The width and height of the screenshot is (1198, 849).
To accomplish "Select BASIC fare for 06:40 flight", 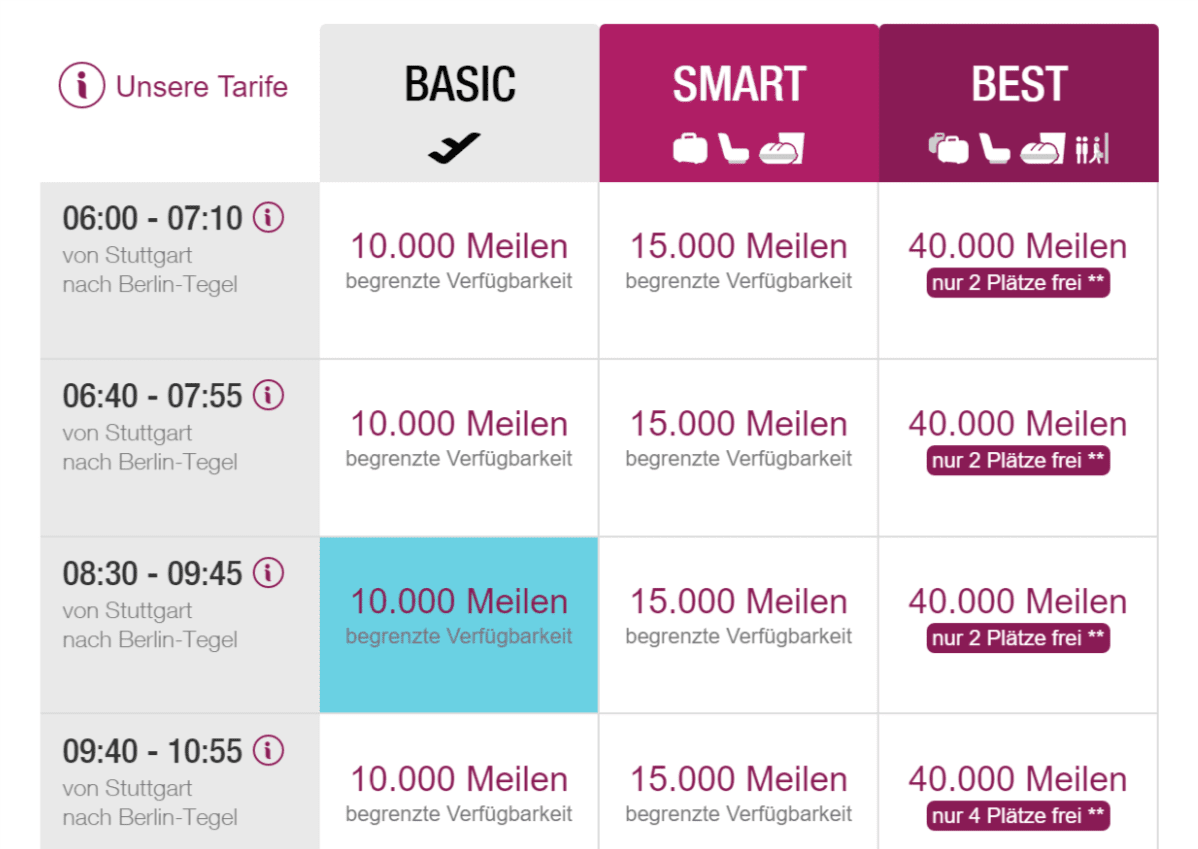I will click(459, 438).
